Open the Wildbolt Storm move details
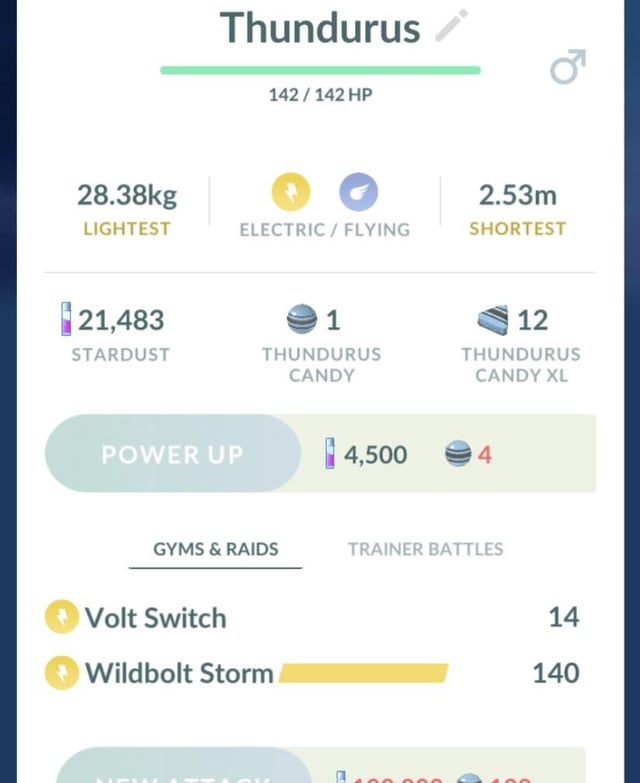640x783 pixels. tap(179, 673)
